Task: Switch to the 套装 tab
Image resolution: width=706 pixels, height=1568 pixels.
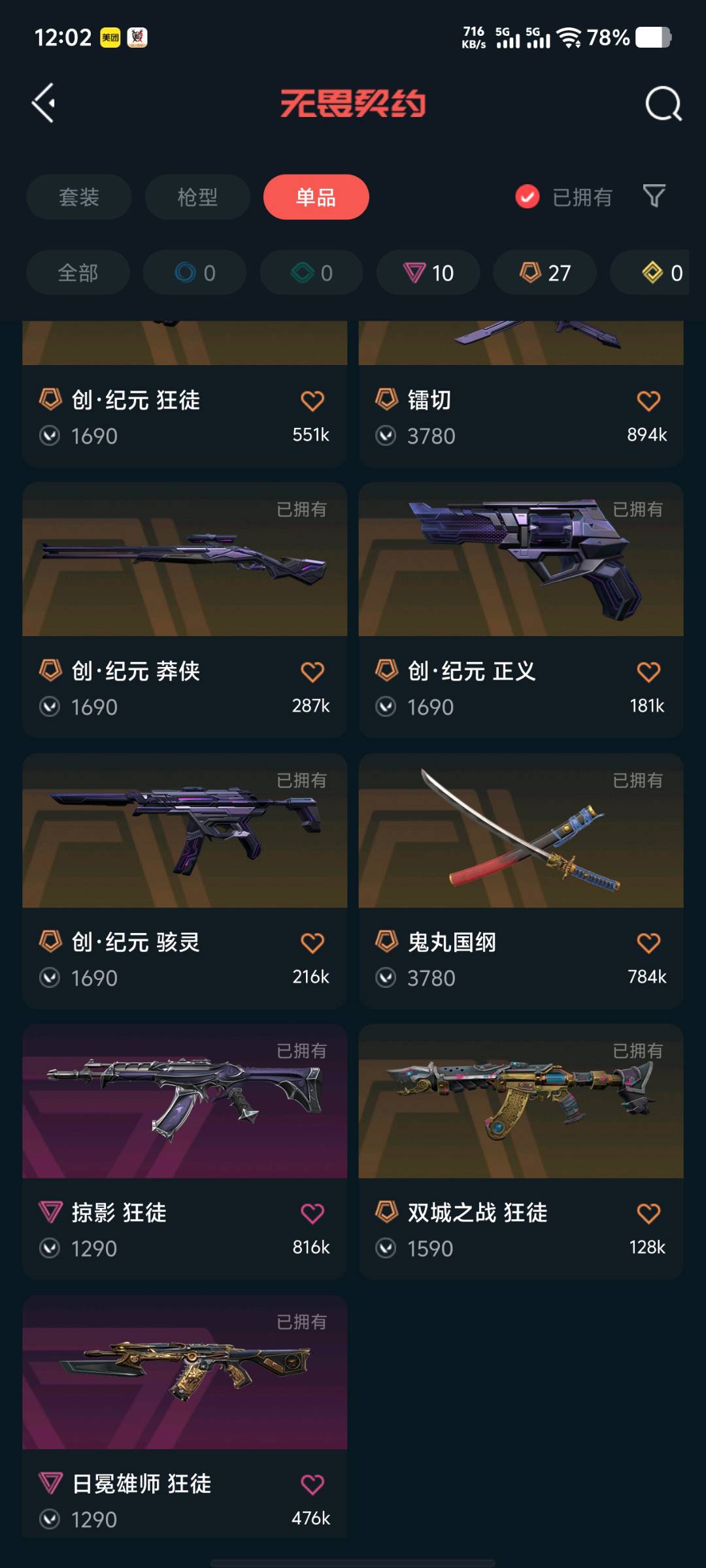Action: 79,197
